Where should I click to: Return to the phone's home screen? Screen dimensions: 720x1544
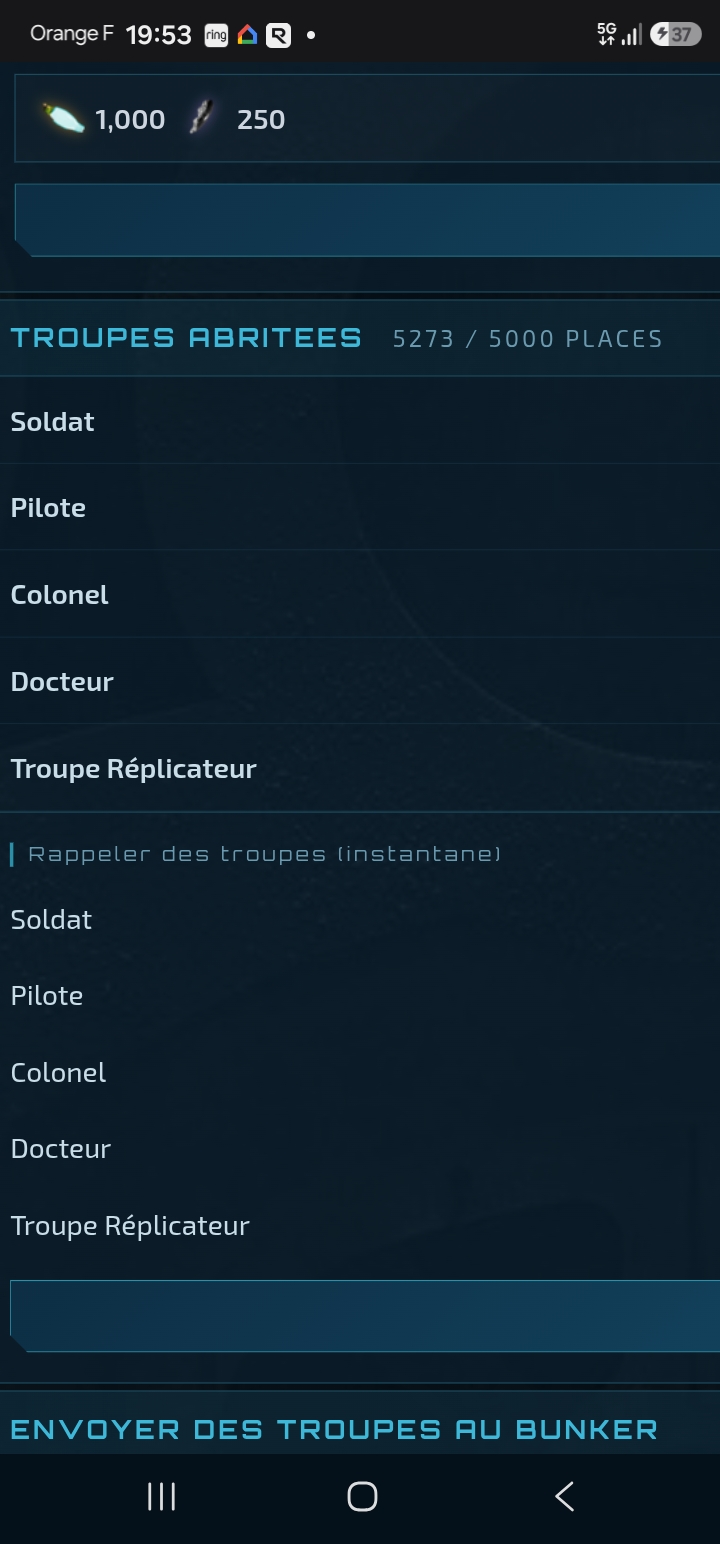coord(362,1497)
